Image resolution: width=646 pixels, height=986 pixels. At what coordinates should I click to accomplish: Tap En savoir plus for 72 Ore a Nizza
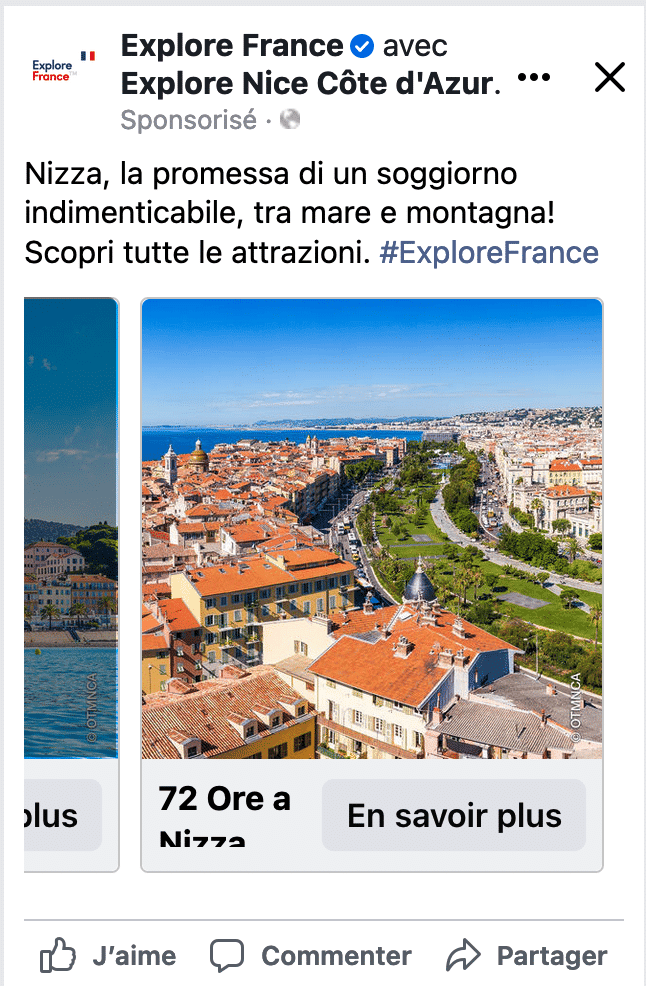coord(454,815)
